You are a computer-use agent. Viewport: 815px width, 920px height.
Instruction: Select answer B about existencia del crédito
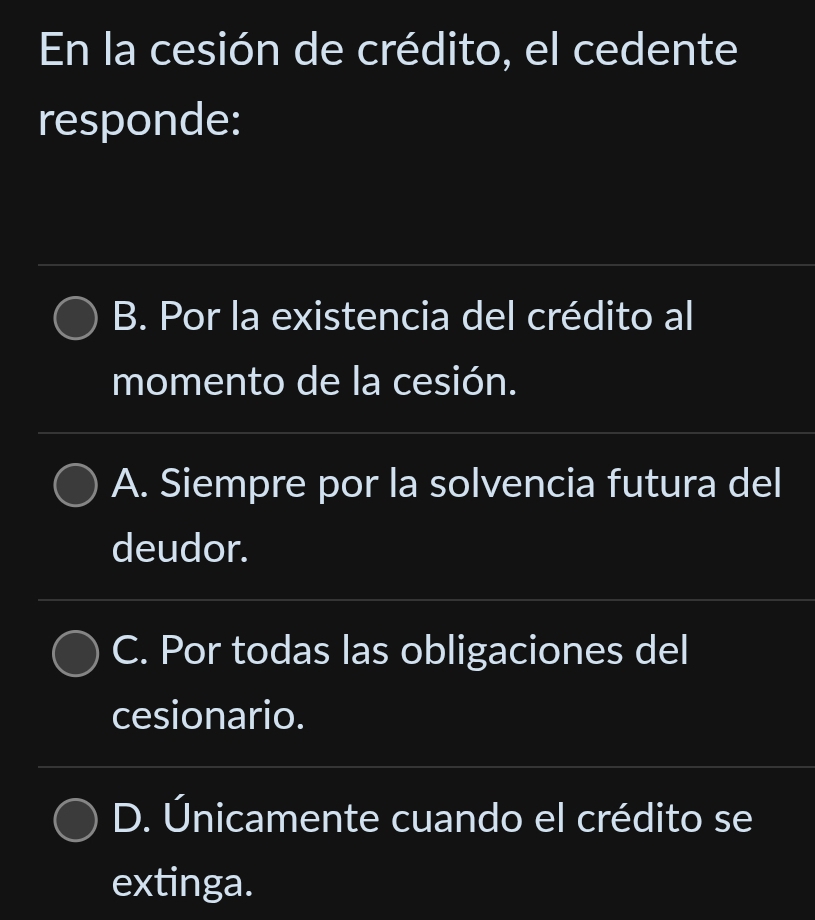tap(75, 319)
